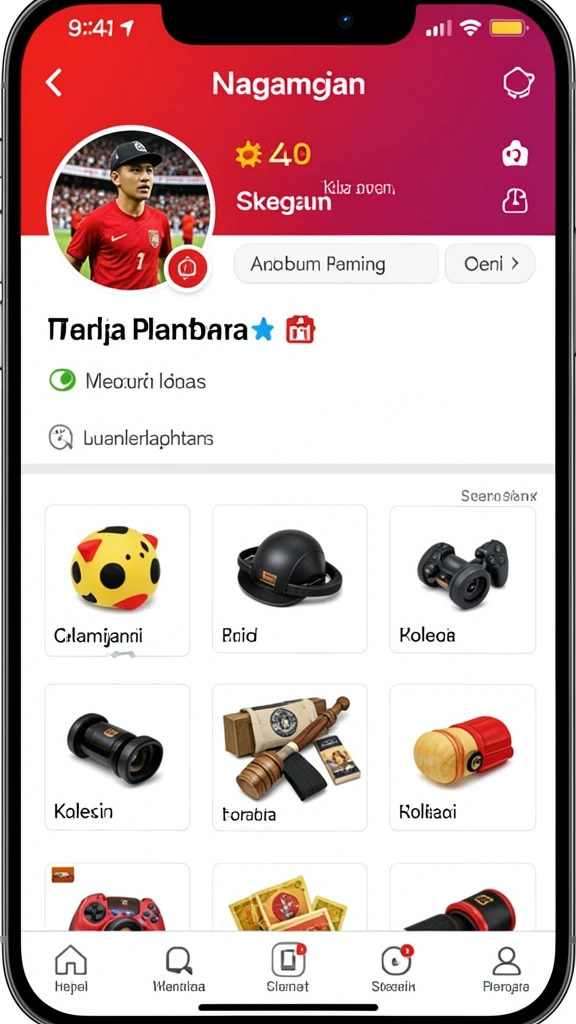Open the camera icon in the header
Viewport: 576px width, 1024px height.
point(515,153)
